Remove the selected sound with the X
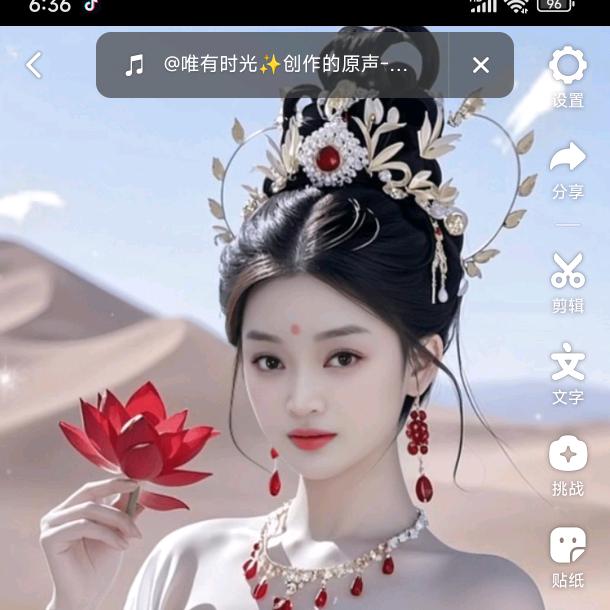This screenshot has height=610, width=610. (x=481, y=65)
